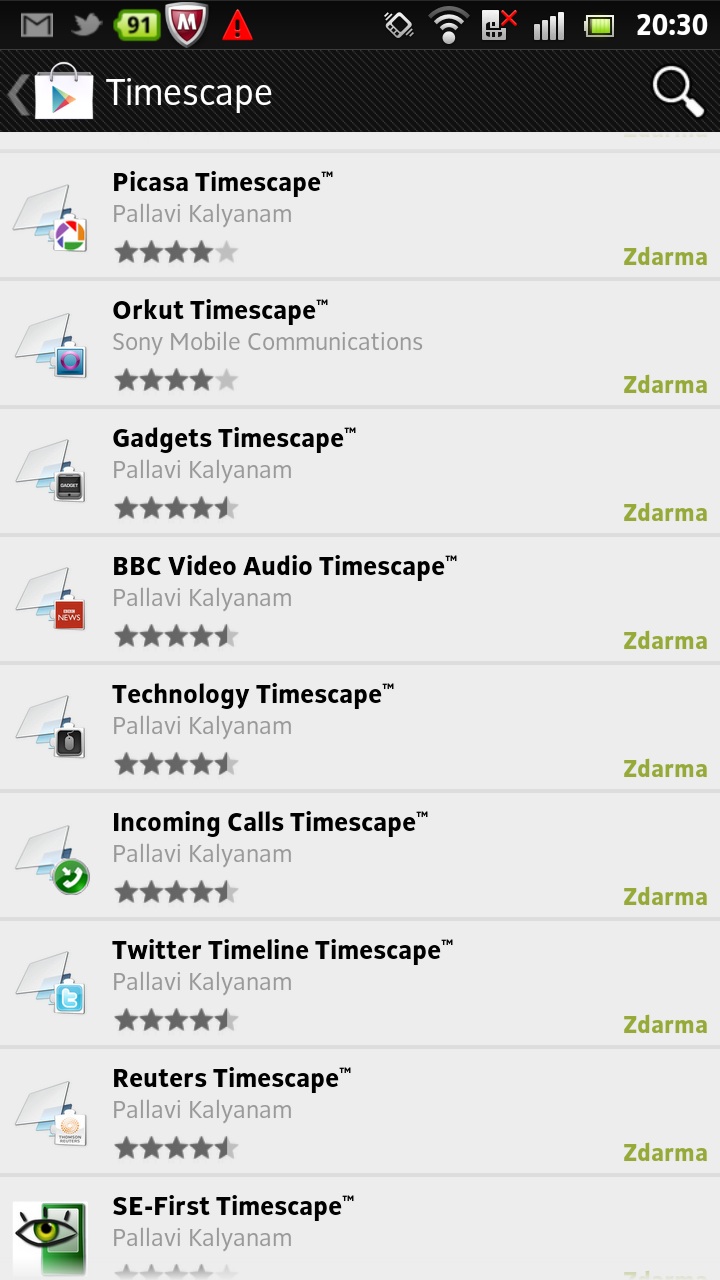Open Orkut Timescape app listing
The width and height of the screenshot is (720, 1280).
[360, 343]
